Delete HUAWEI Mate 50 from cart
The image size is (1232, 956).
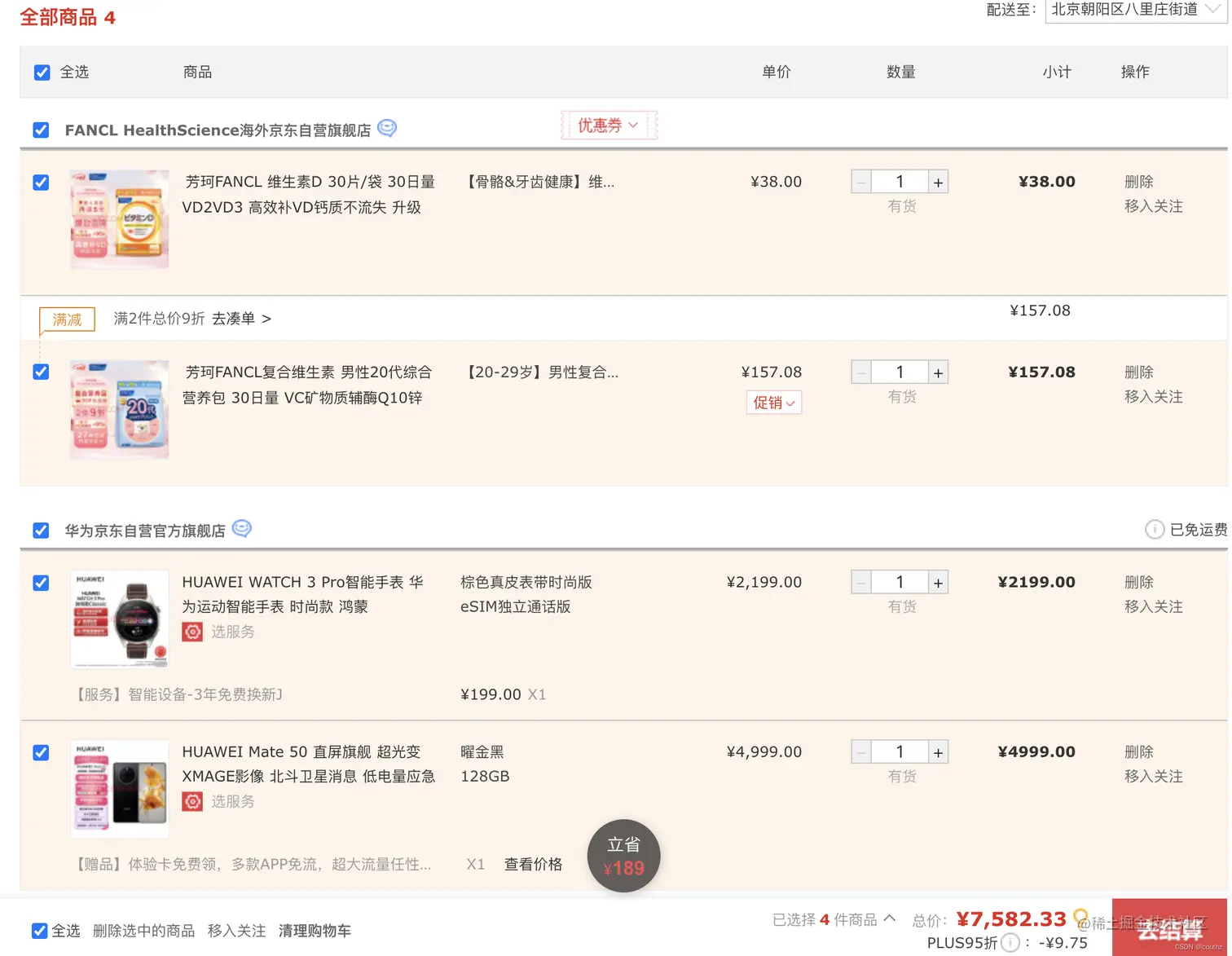(x=1138, y=751)
